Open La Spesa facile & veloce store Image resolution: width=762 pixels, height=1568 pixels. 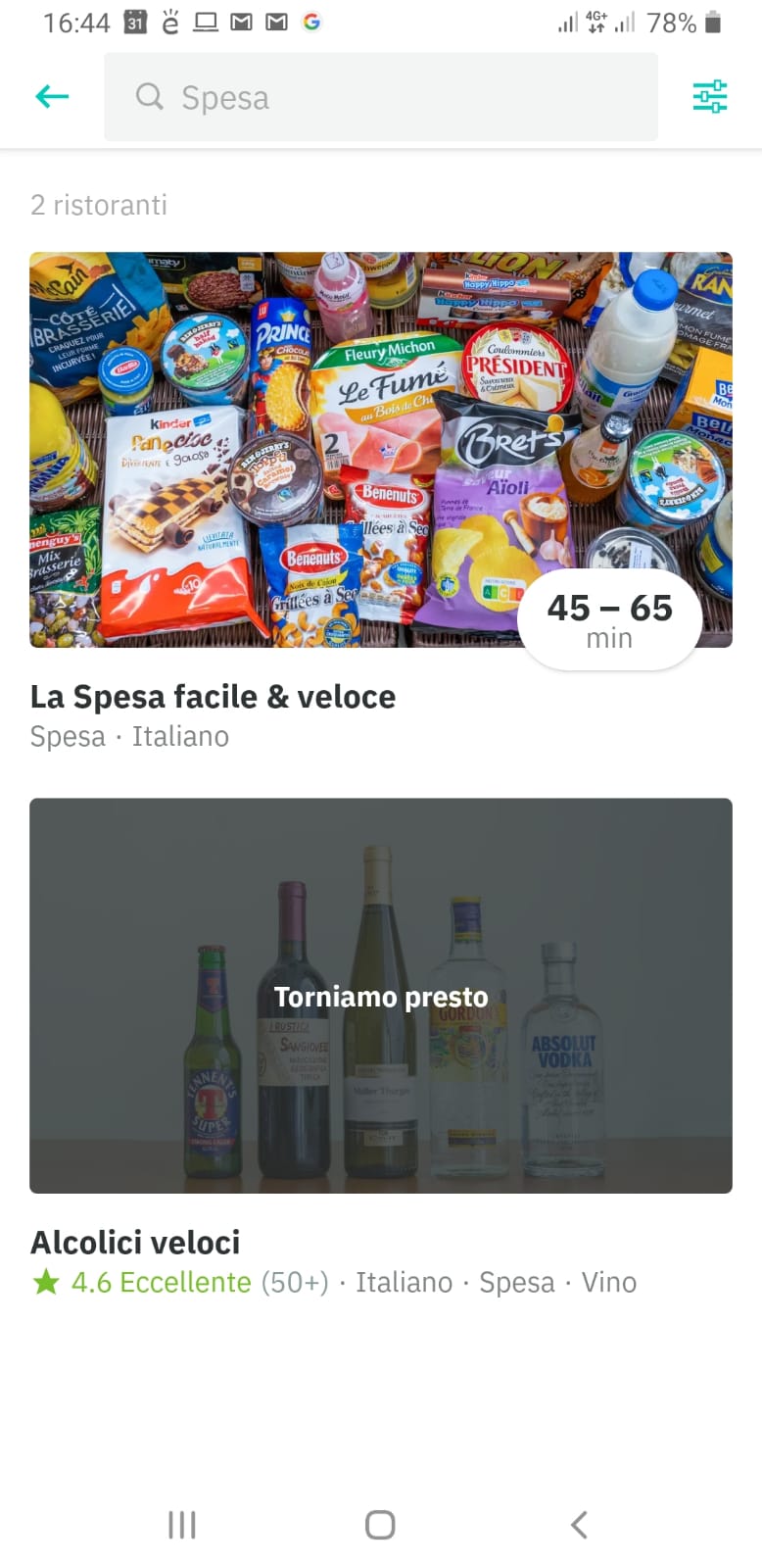[x=380, y=451]
